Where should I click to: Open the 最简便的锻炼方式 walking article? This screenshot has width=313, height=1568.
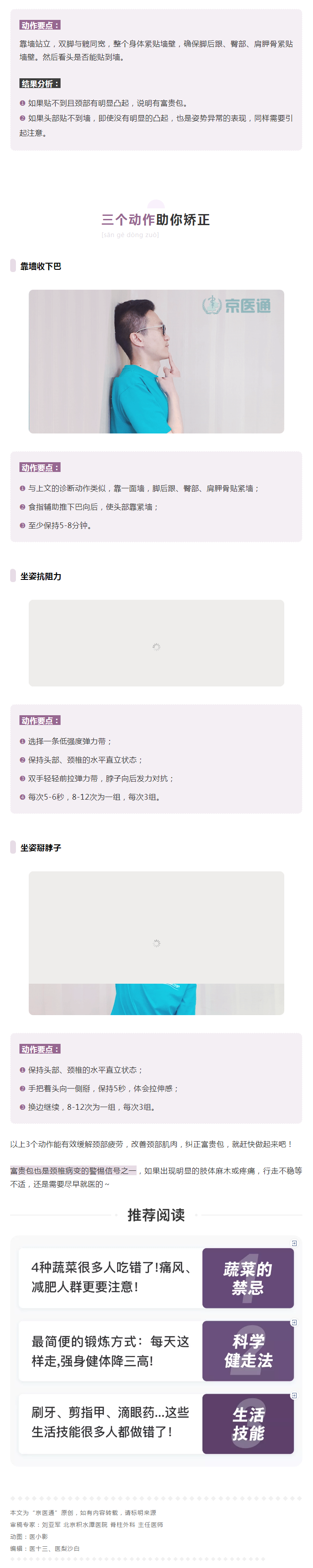tap(111, 1351)
